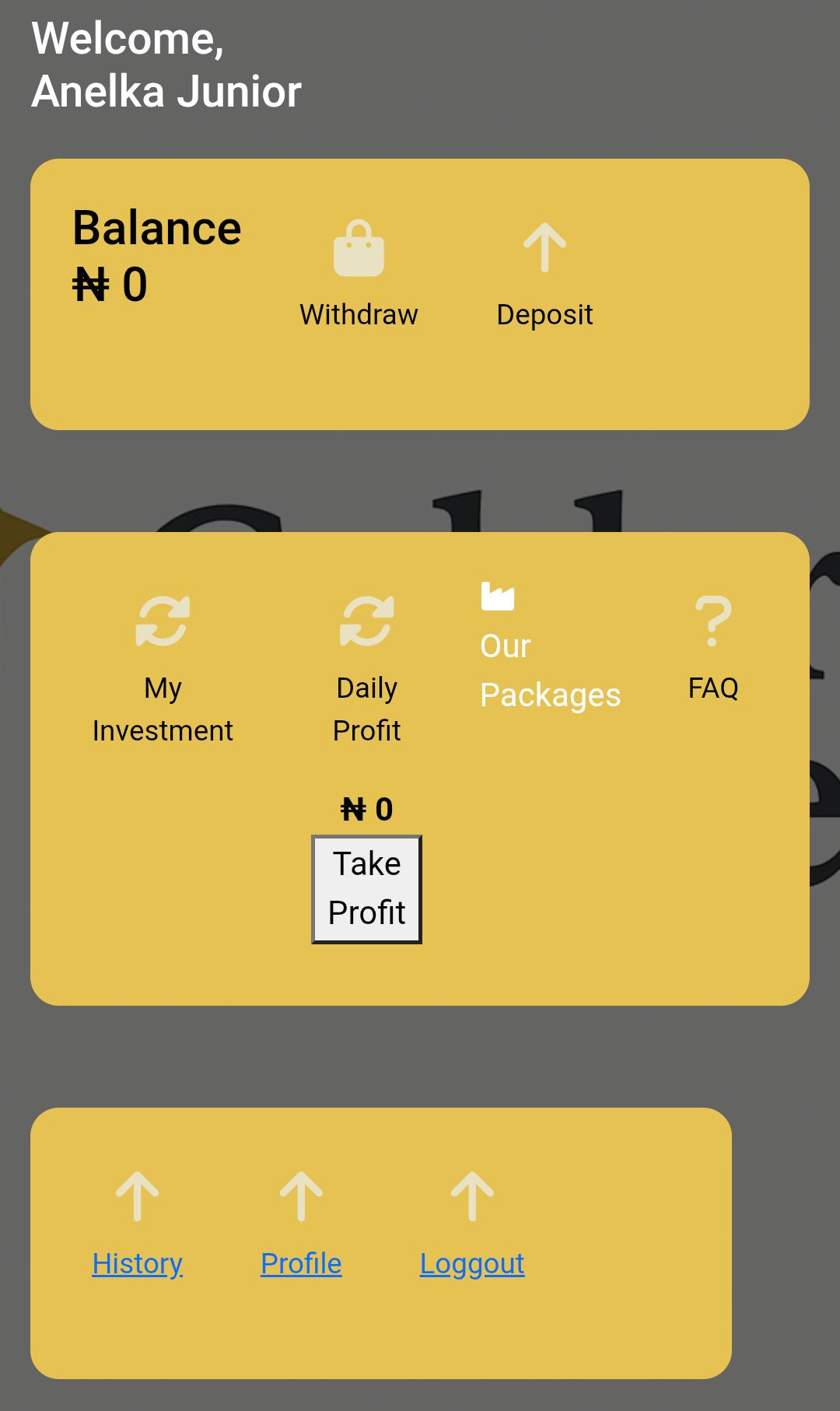Click the Balance heading
The width and height of the screenshot is (840, 1411).
[156, 227]
